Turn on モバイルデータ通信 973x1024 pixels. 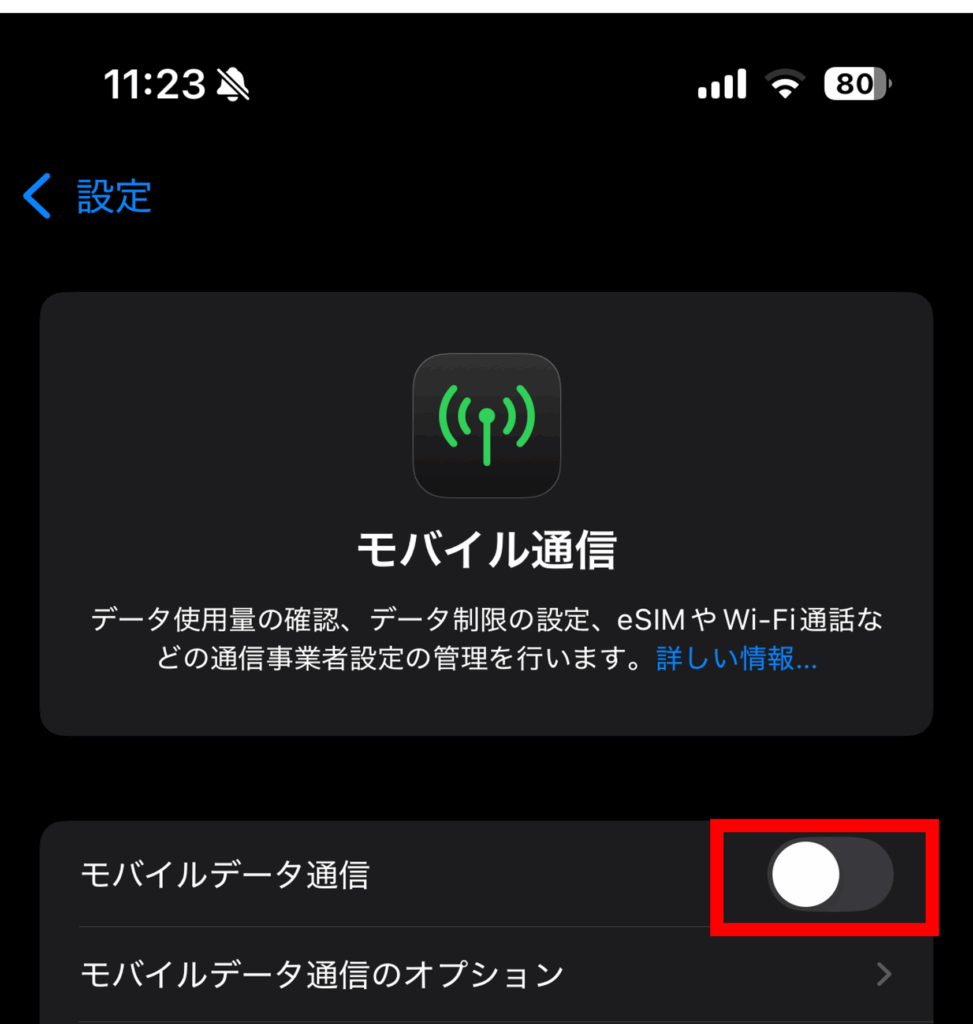(829, 875)
